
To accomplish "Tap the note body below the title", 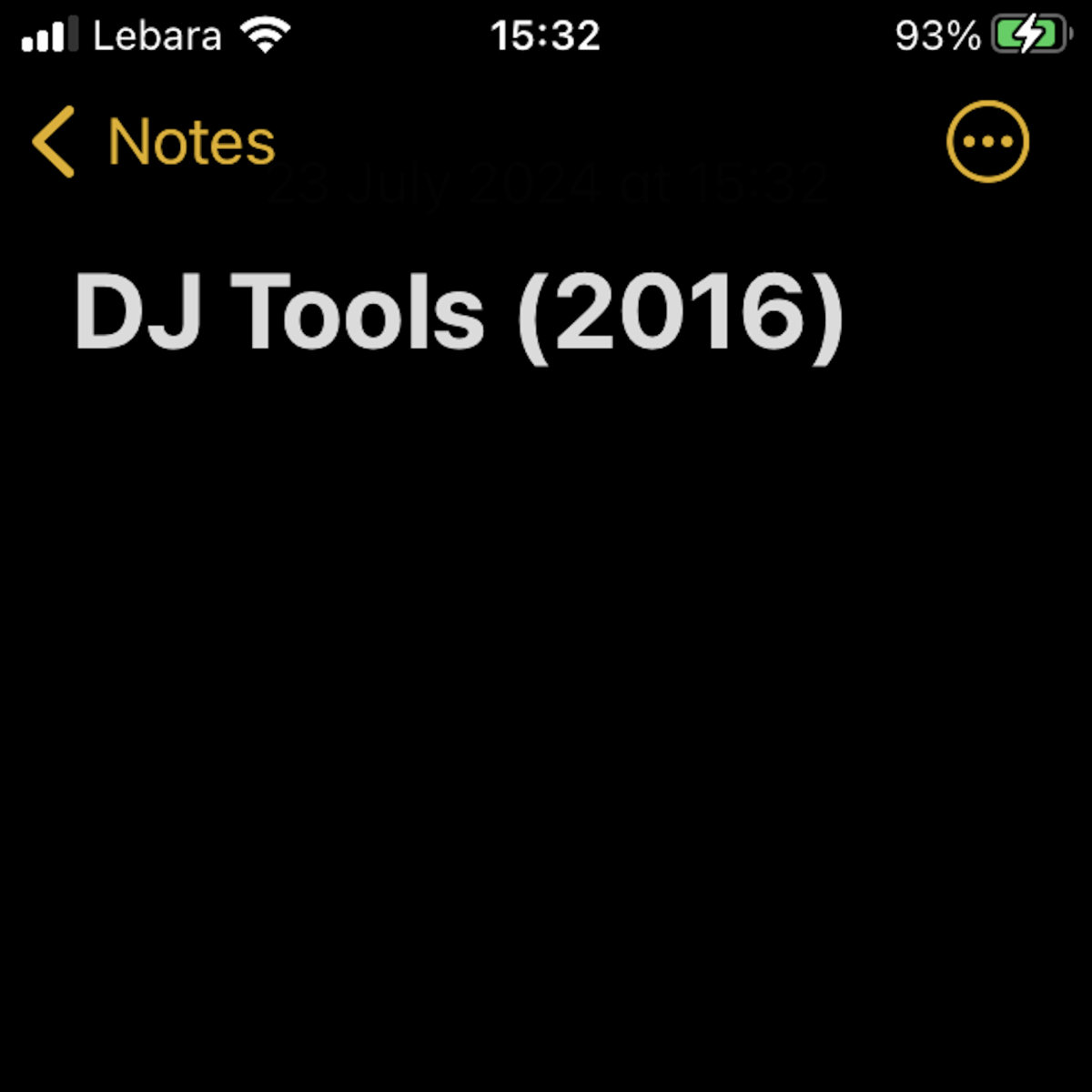I will [546, 637].
